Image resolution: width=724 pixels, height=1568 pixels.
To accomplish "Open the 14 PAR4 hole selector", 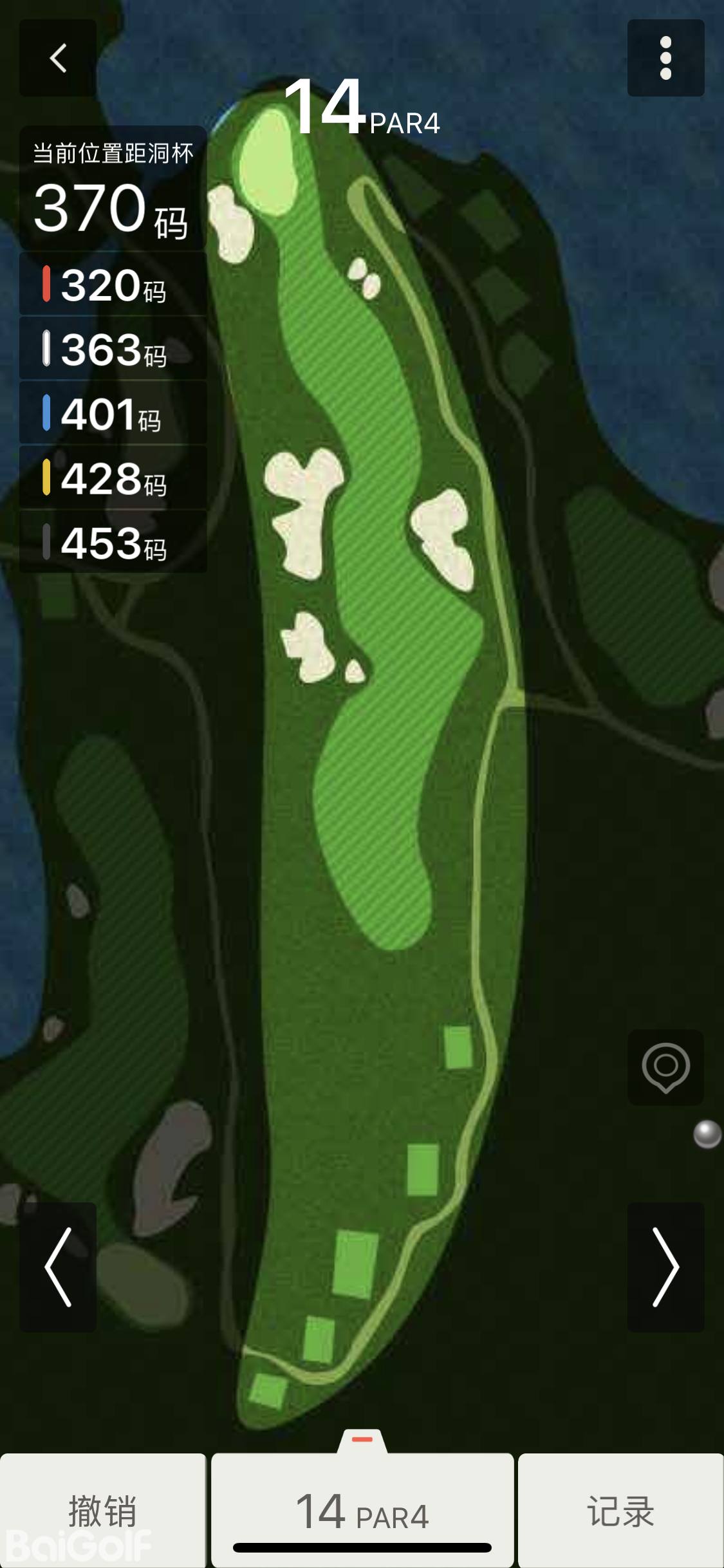I will pyautogui.click(x=362, y=1510).
